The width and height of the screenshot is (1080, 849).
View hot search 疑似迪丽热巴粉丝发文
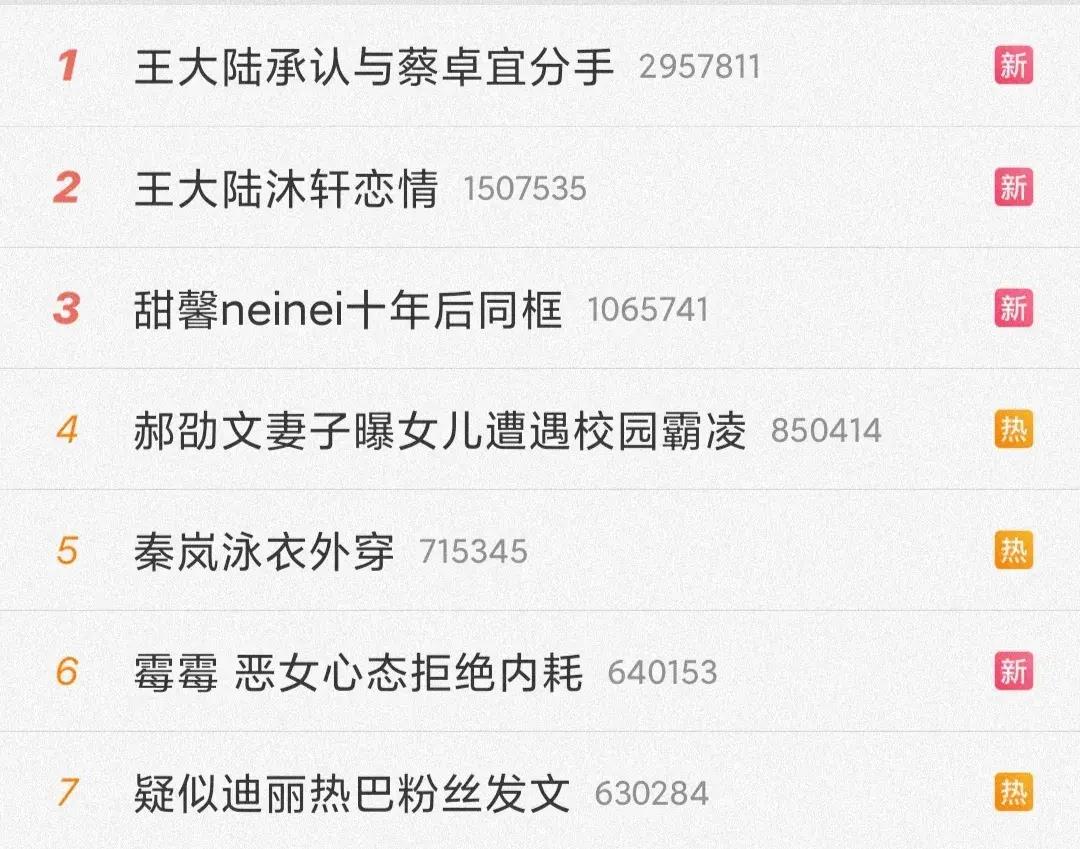[352, 794]
